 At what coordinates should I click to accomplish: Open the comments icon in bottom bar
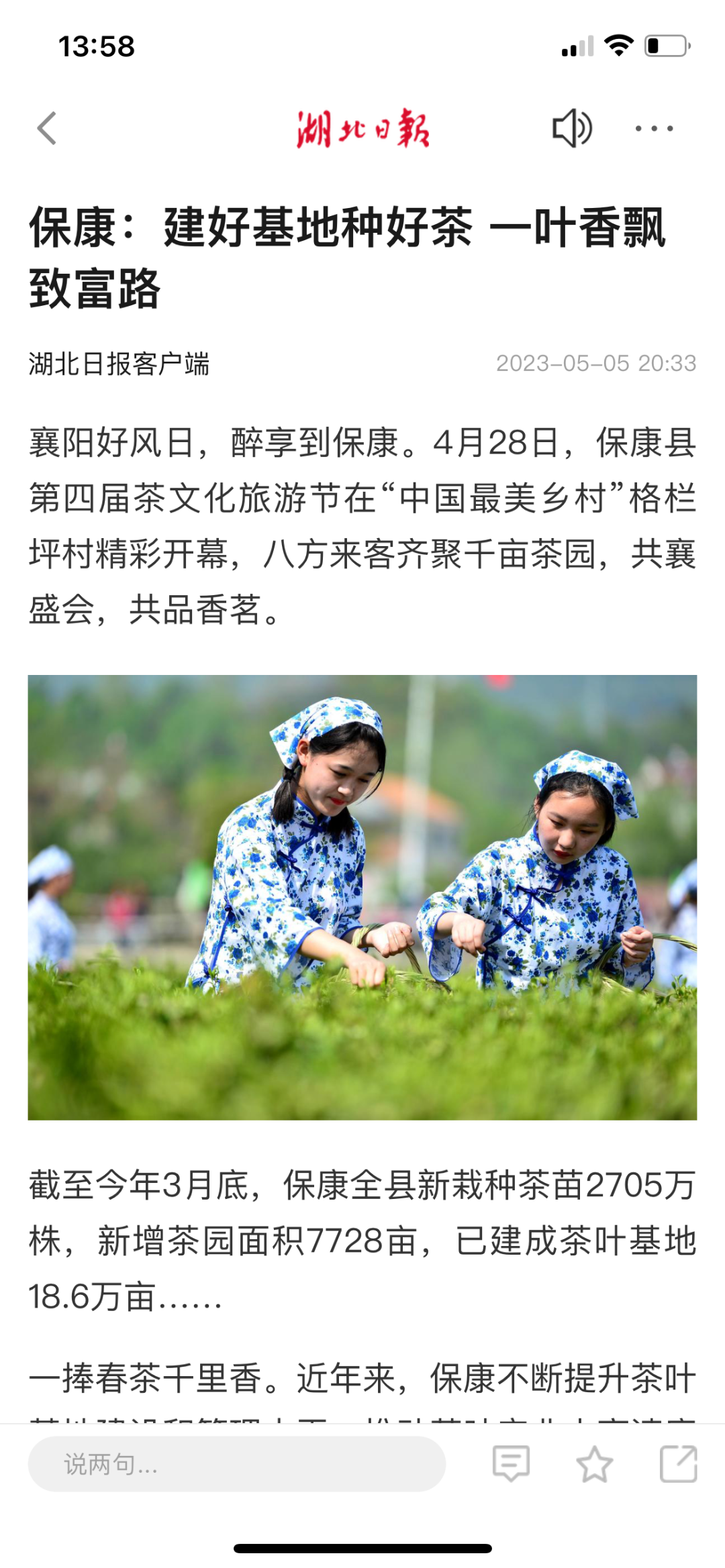pos(511,1463)
